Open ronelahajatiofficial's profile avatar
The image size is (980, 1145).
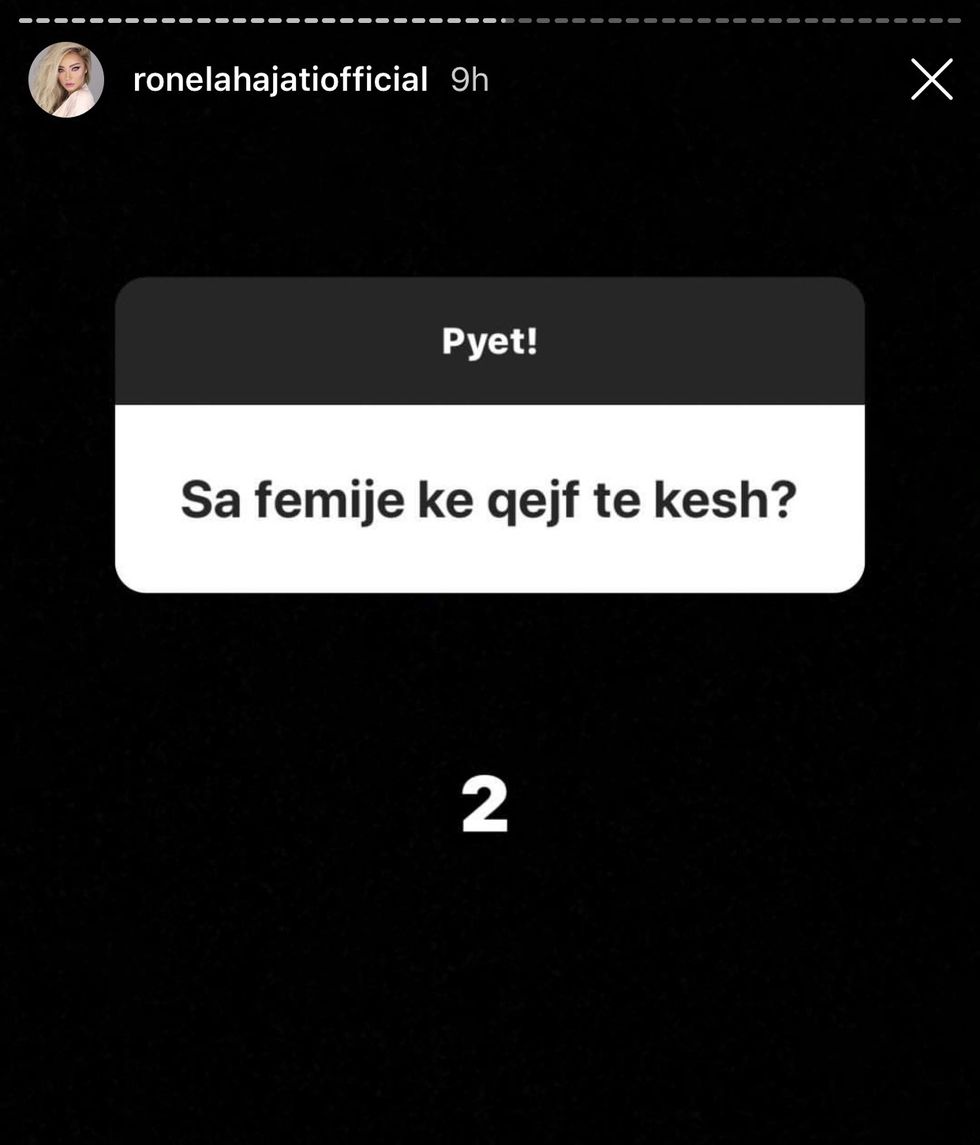click(x=66, y=80)
